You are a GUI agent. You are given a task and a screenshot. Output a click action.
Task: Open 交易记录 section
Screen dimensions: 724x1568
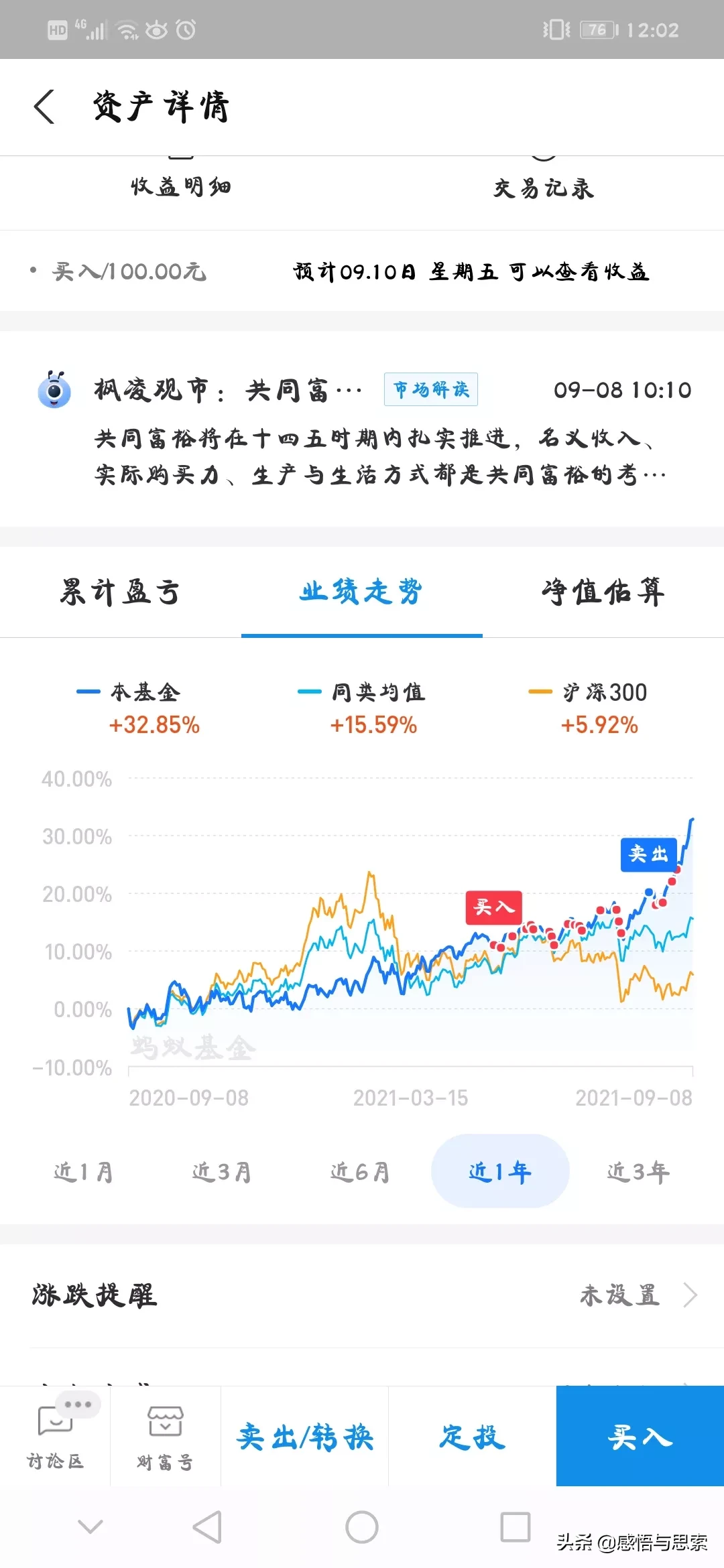point(543,188)
